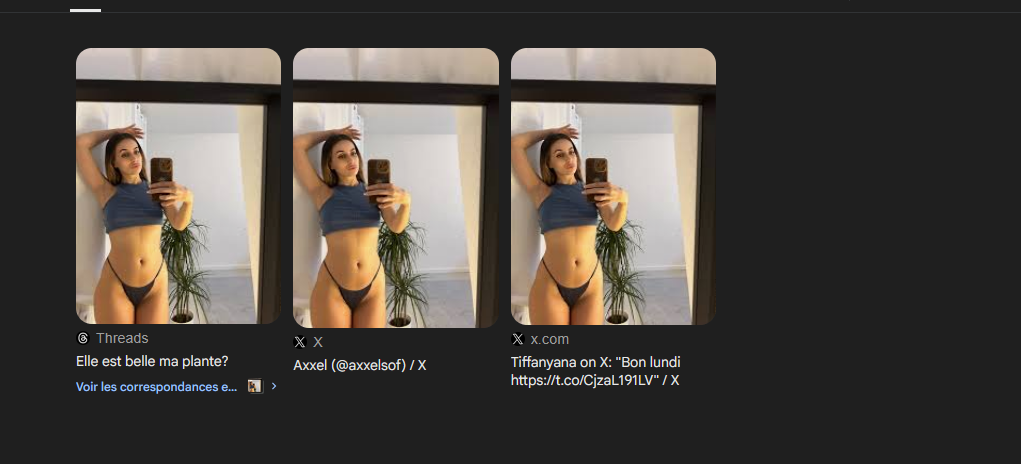Open 'Voir les correspondances' link
This screenshot has height=464, width=1021.
[157, 386]
